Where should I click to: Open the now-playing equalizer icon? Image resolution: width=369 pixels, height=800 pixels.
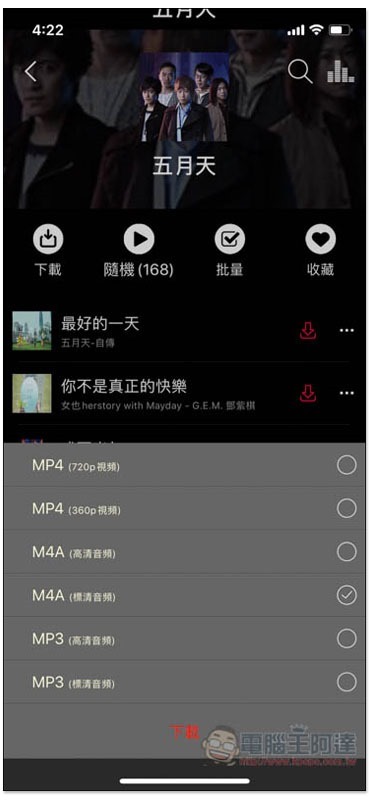point(340,71)
